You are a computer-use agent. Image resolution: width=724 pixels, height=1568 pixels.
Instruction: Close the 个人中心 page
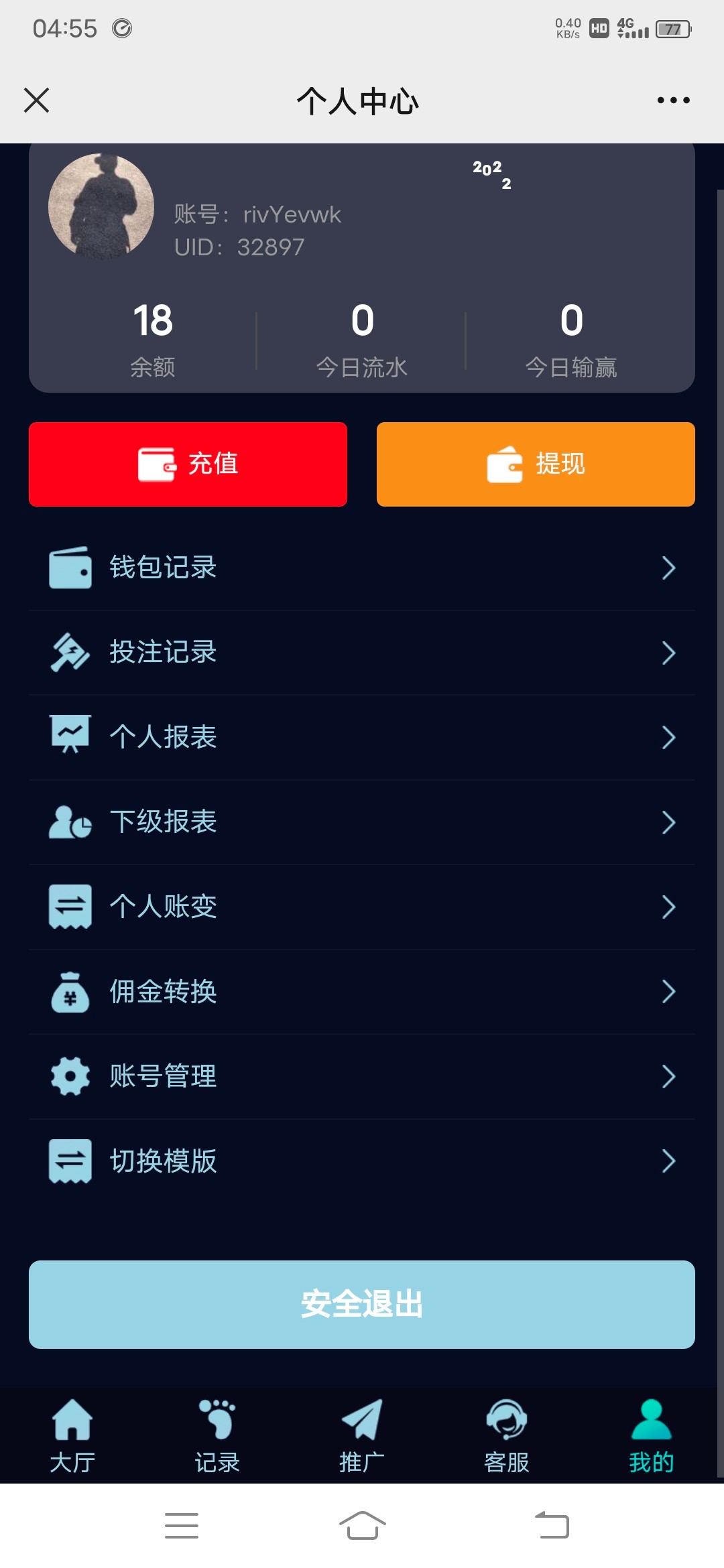[x=36, y=101]
